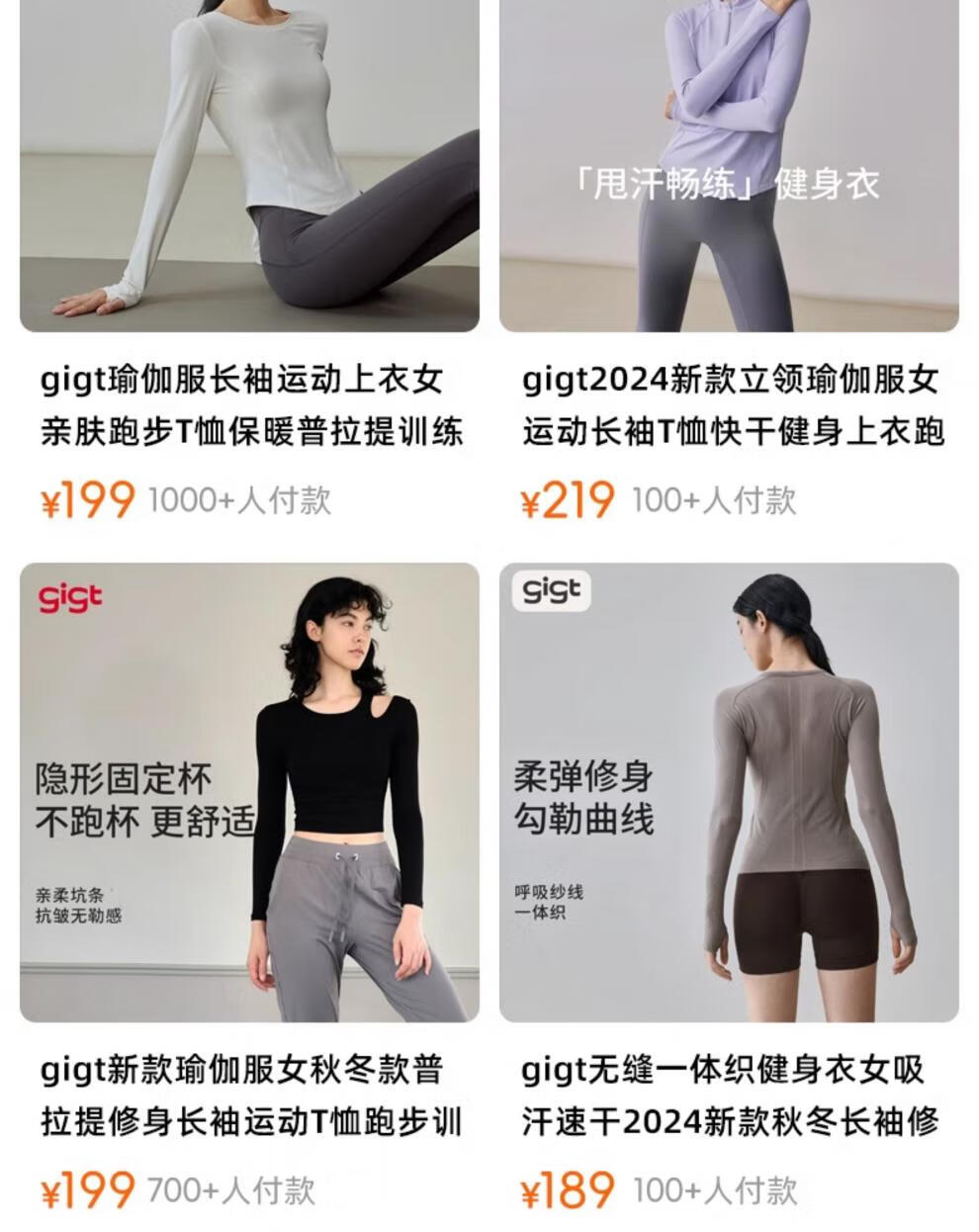
Task: Open the ¥199 white long-sleeve yoga top card
Action: [249, 262]
